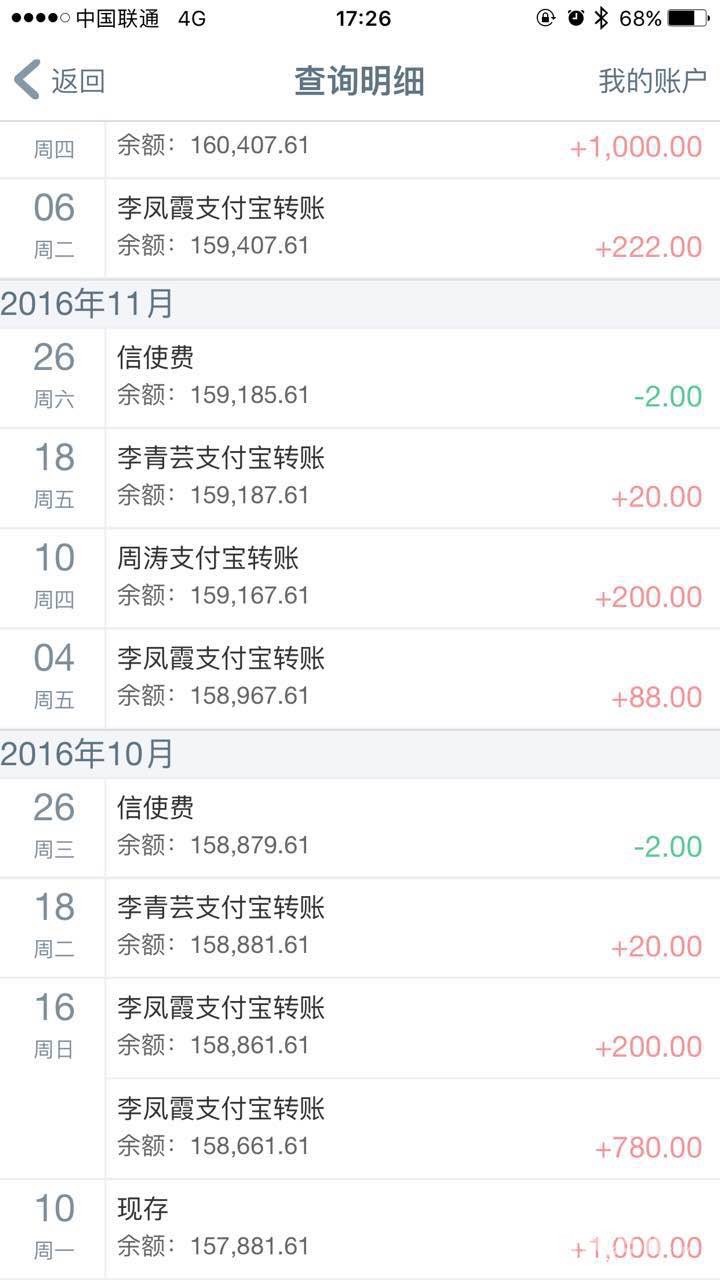Image resolution: width=720 pixels, height=1280 pixels.
Task: Open 李青芸支付宝转账 with balance 159,187.61
Action: (410, 478)
